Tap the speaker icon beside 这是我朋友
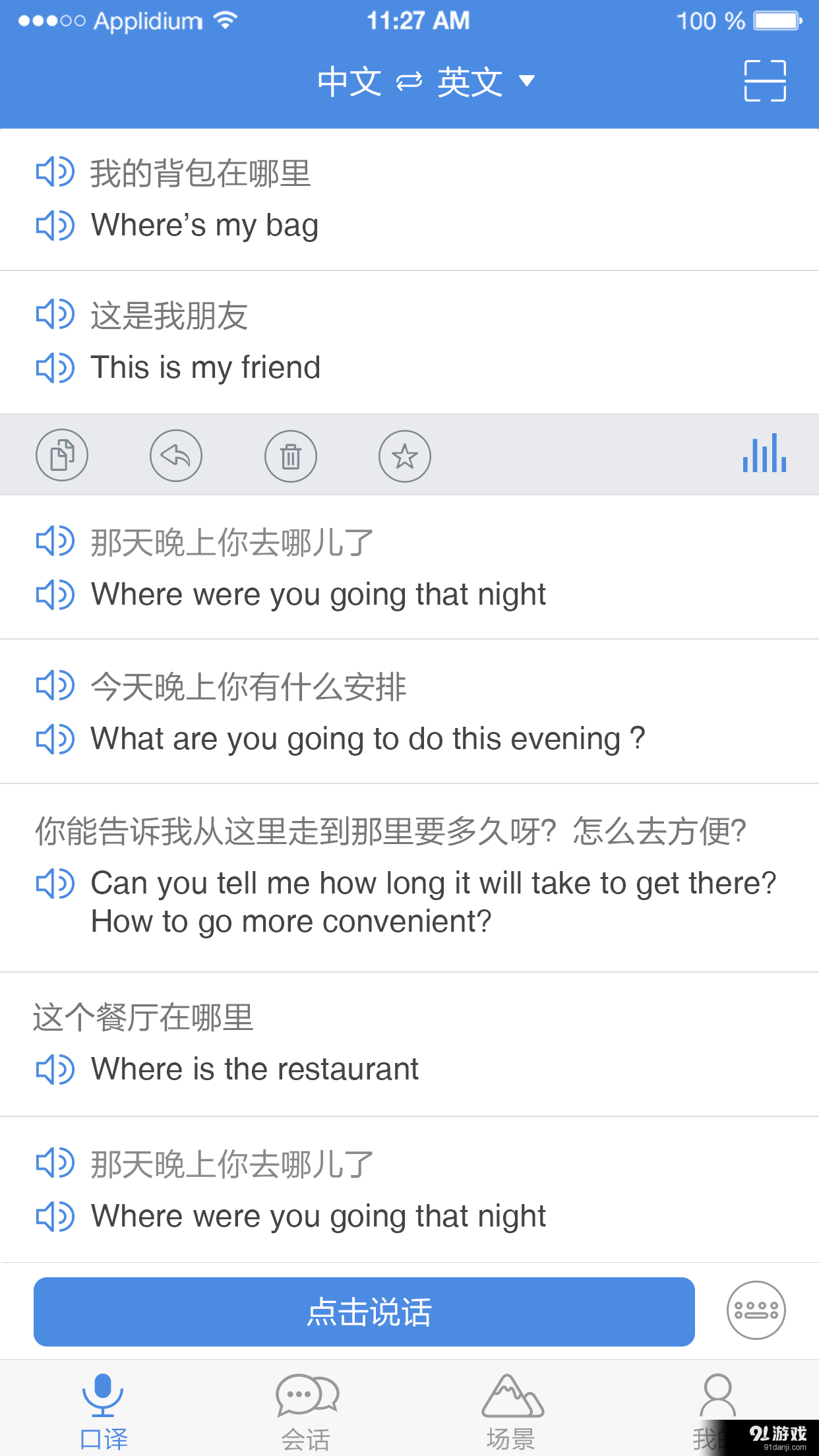Viewport: 819px width, 1456px height. 55,317
